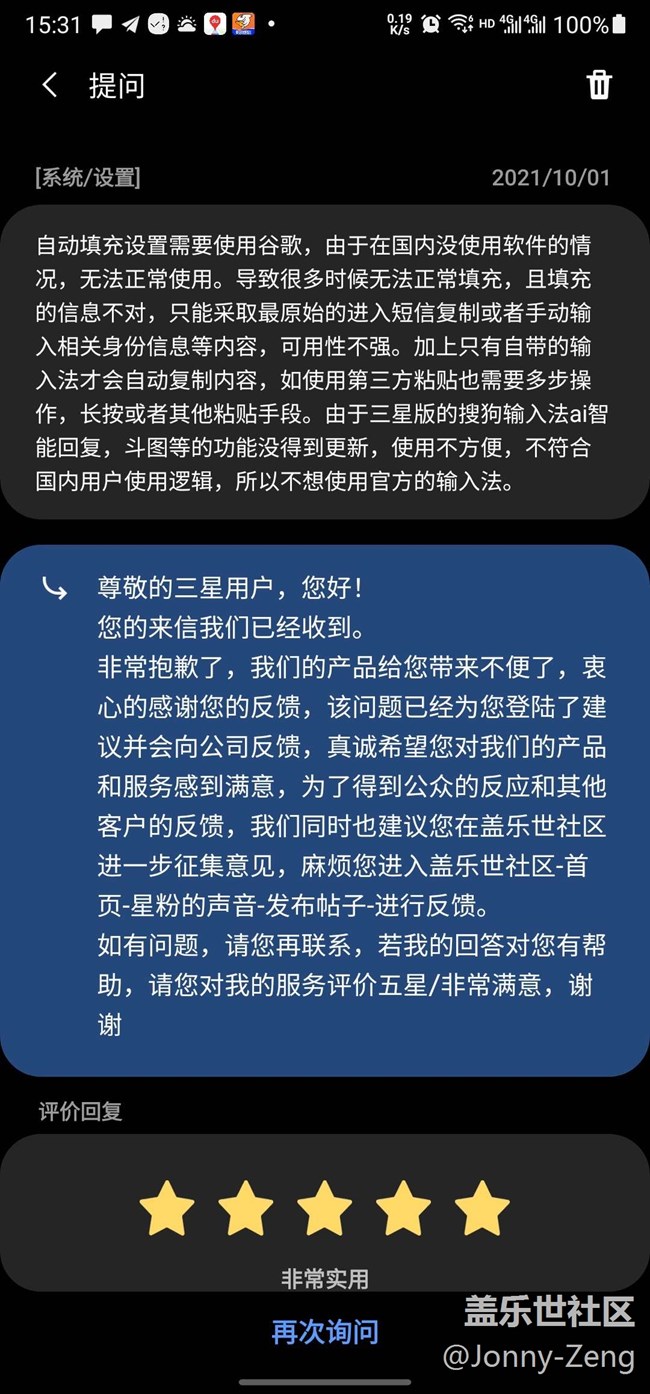Screen dimensions: 650x1394
Task: Rate the reply two stars
Action: pos(246,1208)
